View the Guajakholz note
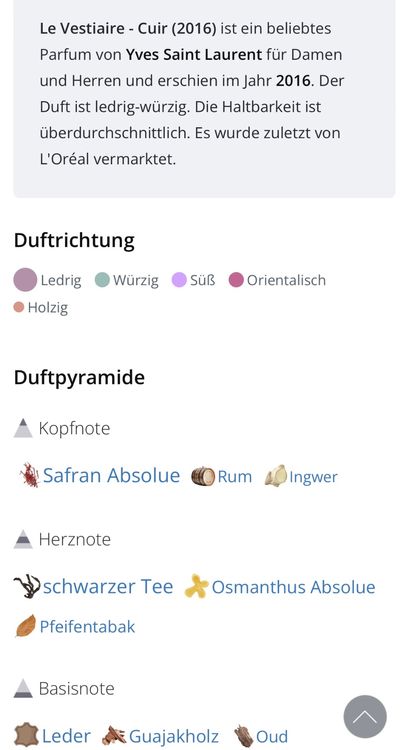 pyautogui.click(x=174, y=736)
